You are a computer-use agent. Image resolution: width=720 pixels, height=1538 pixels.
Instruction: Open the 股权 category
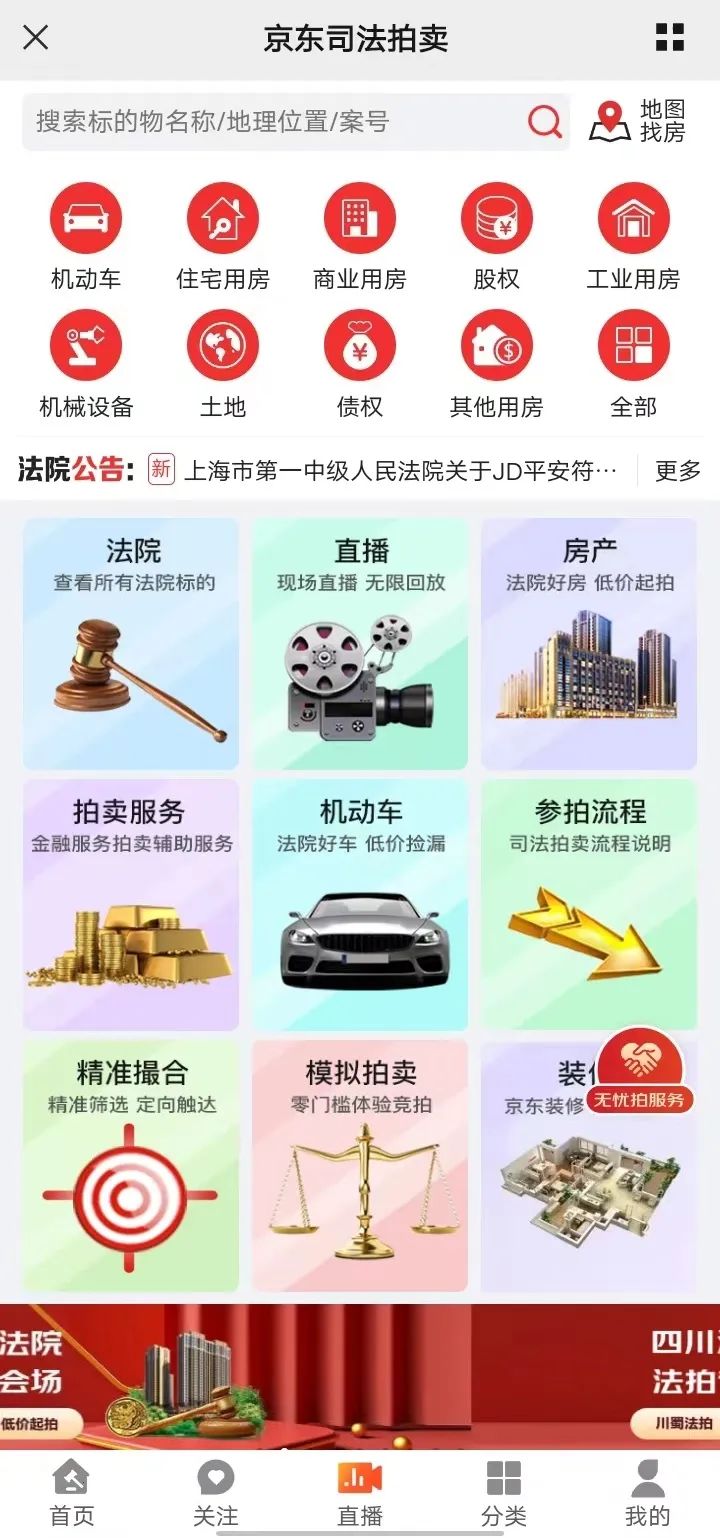pyautogui.click(x=497, y=237)
